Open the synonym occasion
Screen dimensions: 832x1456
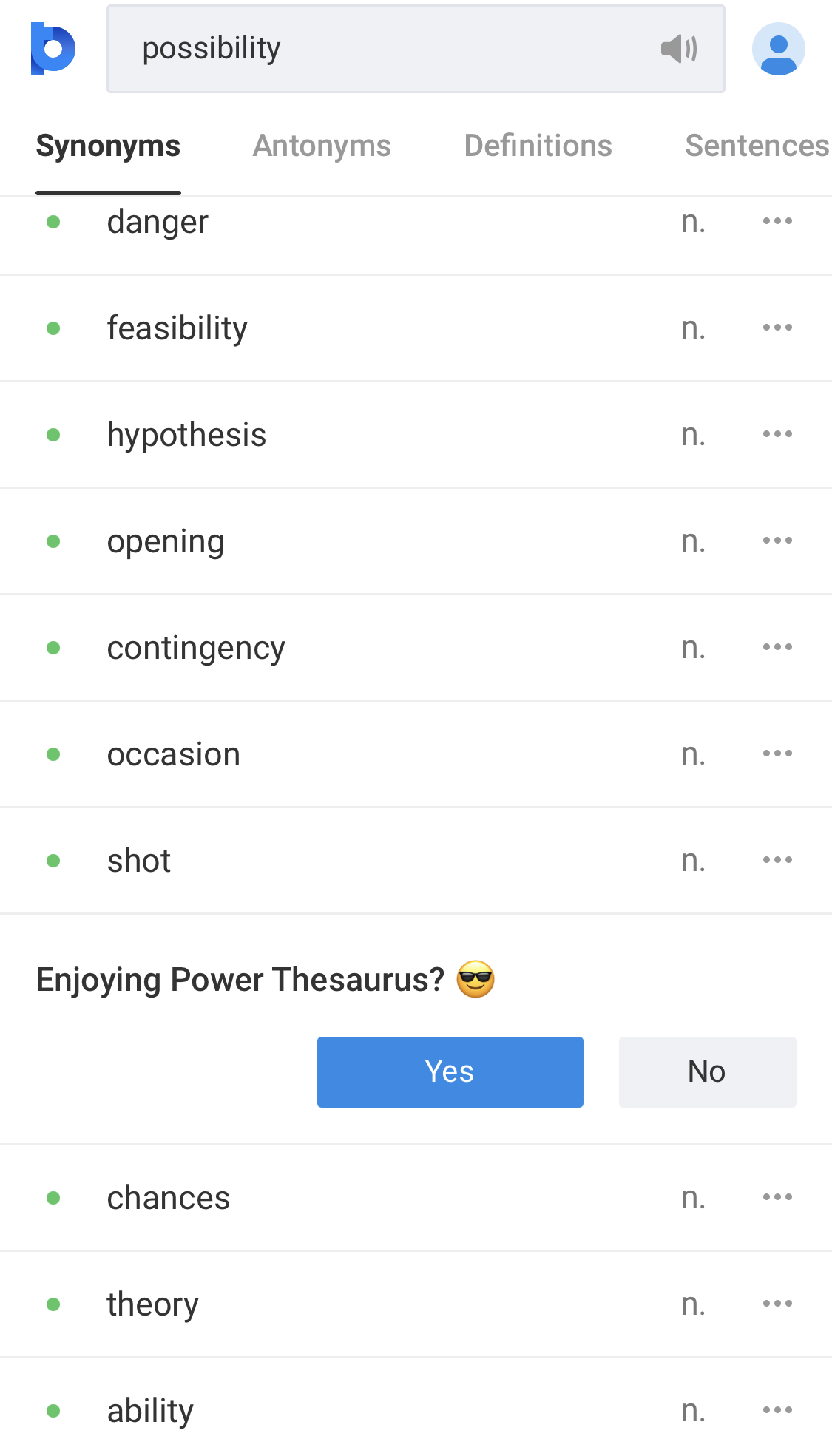click(x=174, y=754)
